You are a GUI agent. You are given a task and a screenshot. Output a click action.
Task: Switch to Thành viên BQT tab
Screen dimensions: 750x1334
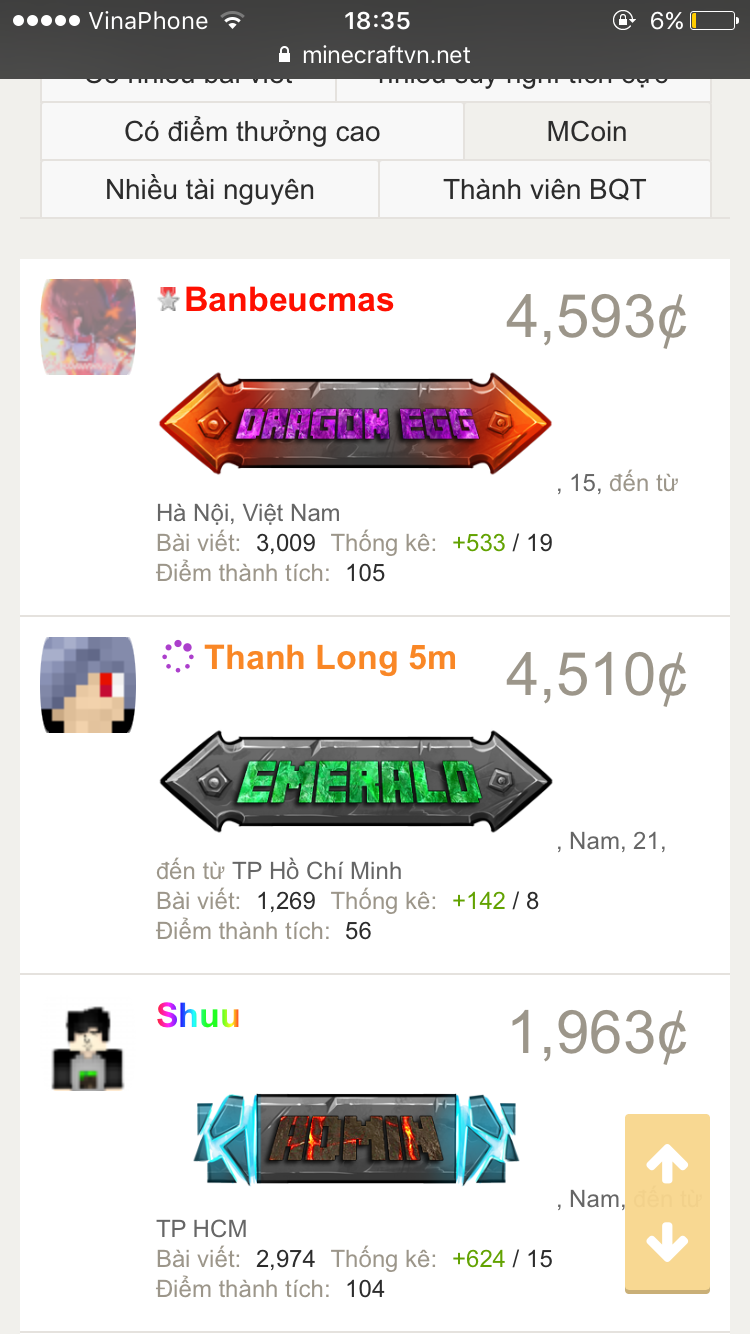click(545, 190)
